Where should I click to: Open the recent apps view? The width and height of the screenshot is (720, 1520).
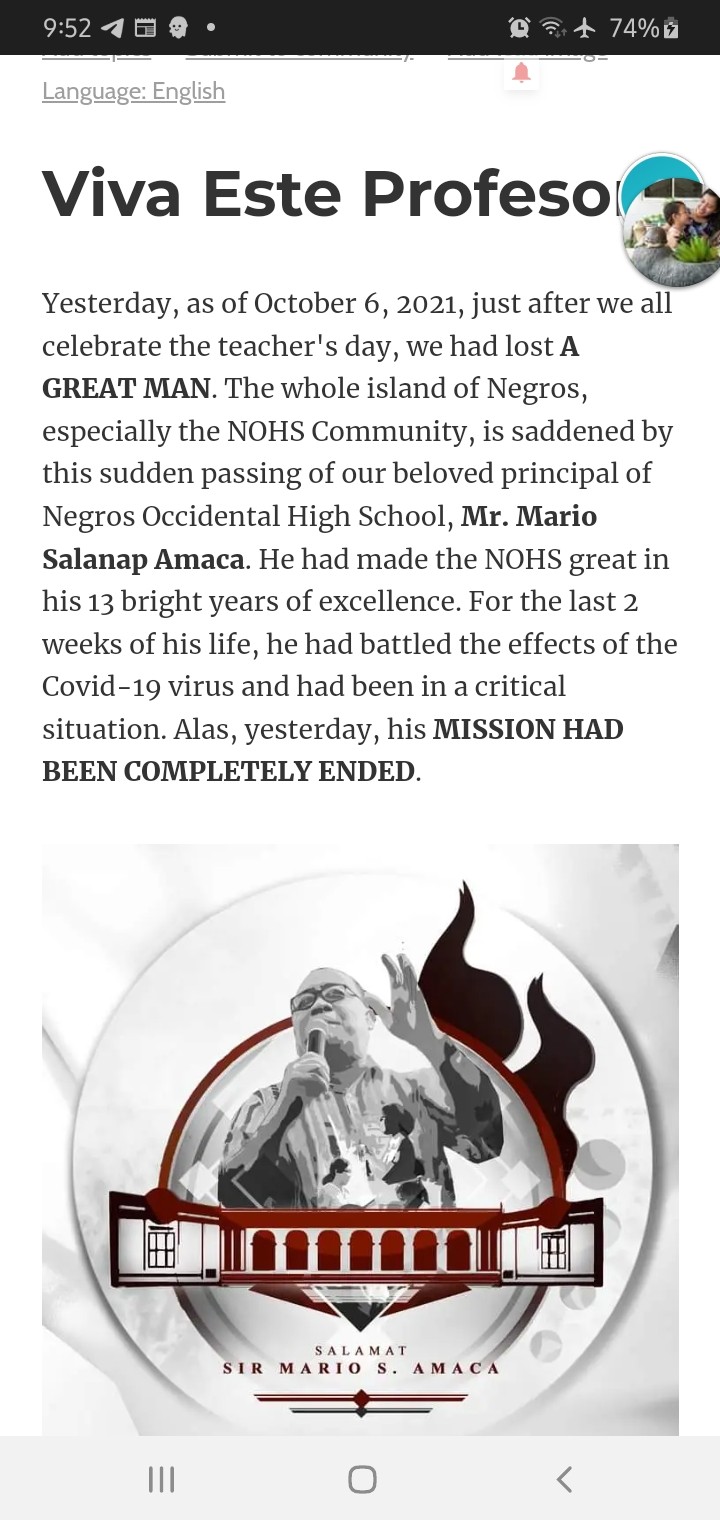point(161,1479)
